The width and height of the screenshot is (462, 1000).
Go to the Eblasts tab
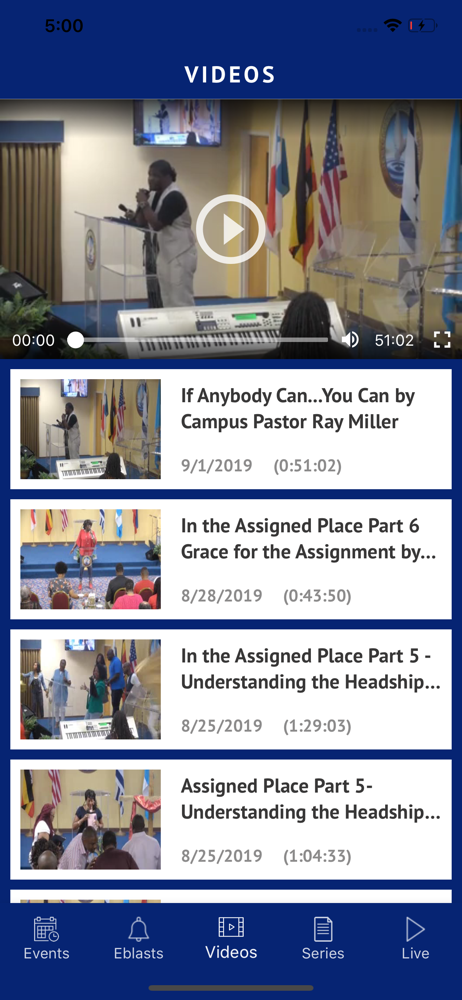click(138, 939)
